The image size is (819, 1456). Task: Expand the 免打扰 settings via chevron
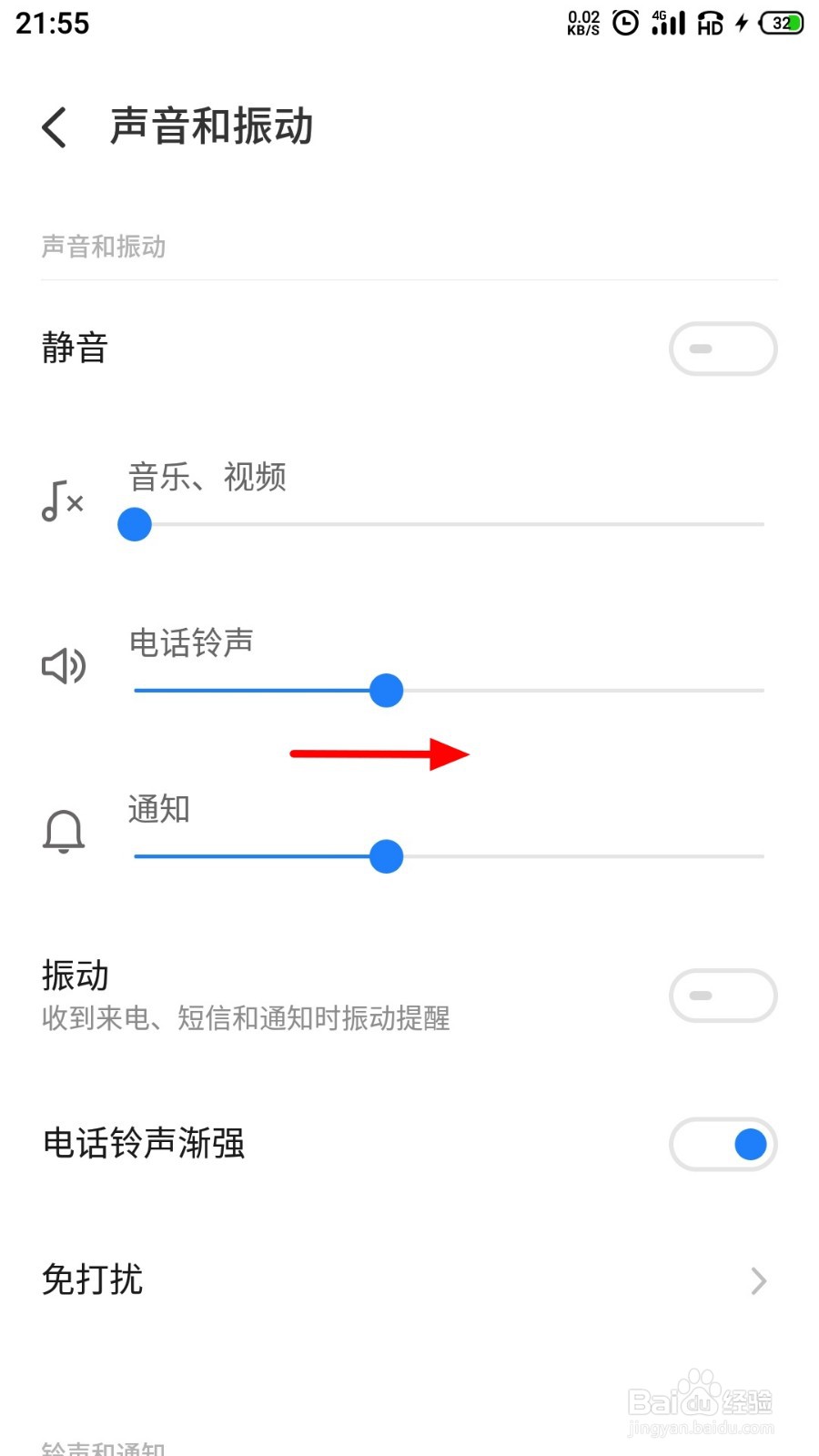point(758,1280)
